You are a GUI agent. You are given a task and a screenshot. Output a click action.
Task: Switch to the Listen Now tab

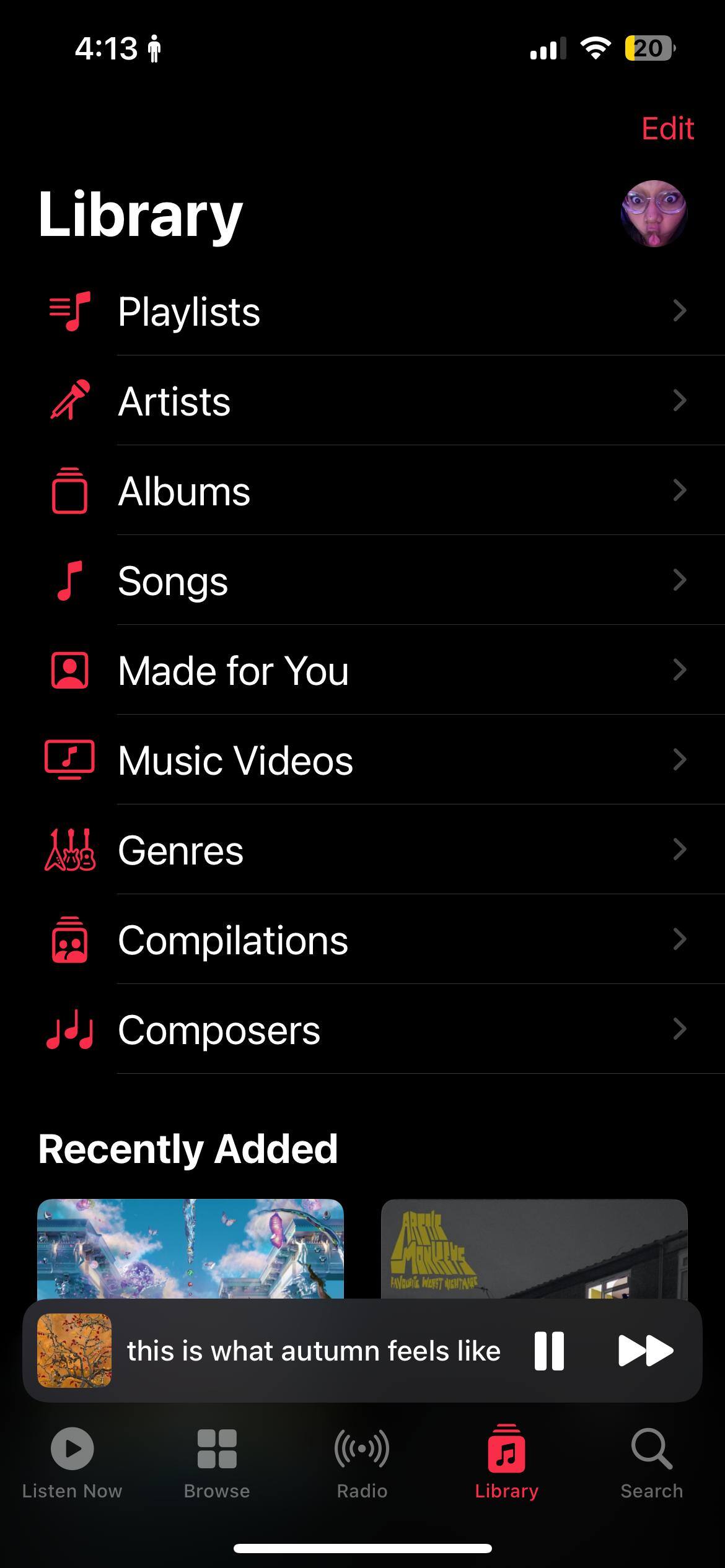click(x=72, y=1463)
